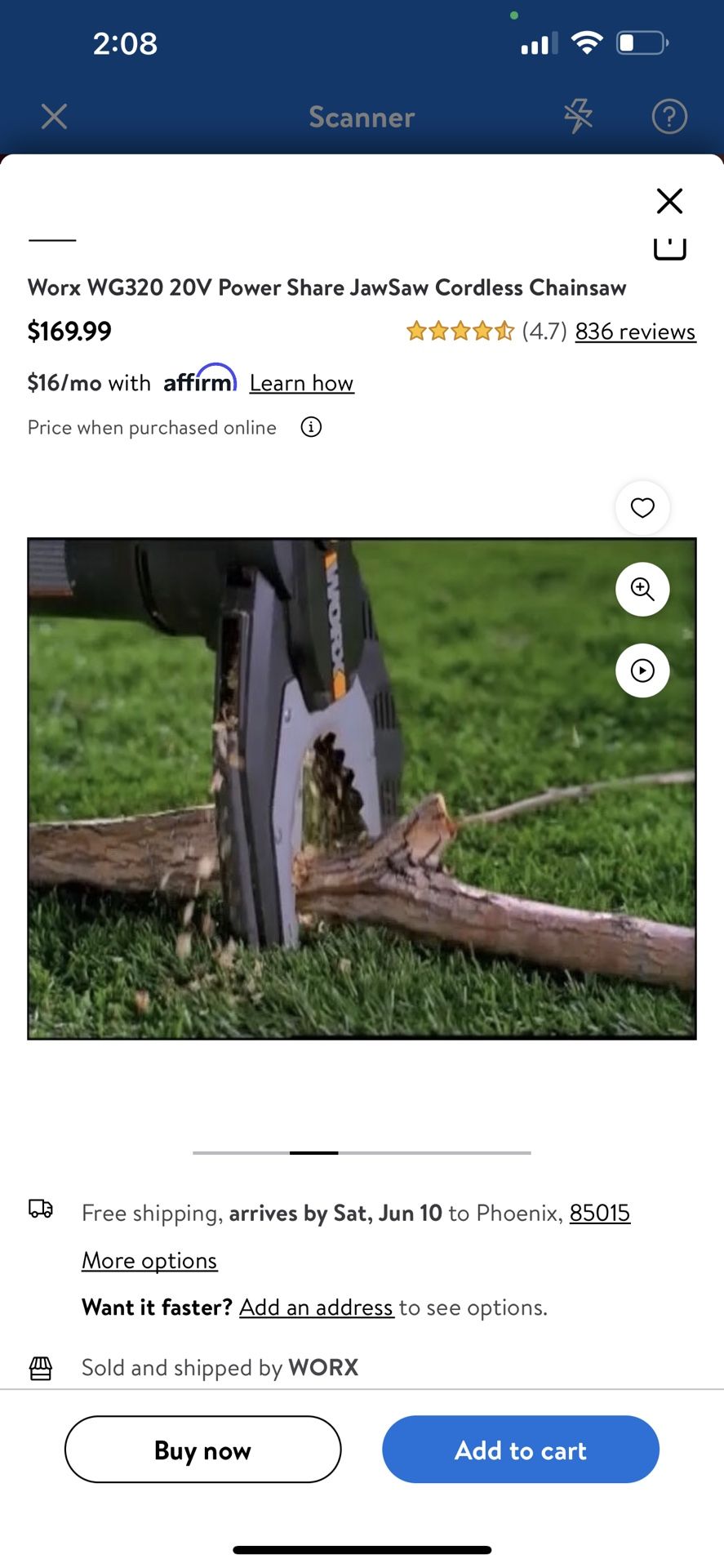
Task: Tap Add an address link
Action: [316, 1307]
